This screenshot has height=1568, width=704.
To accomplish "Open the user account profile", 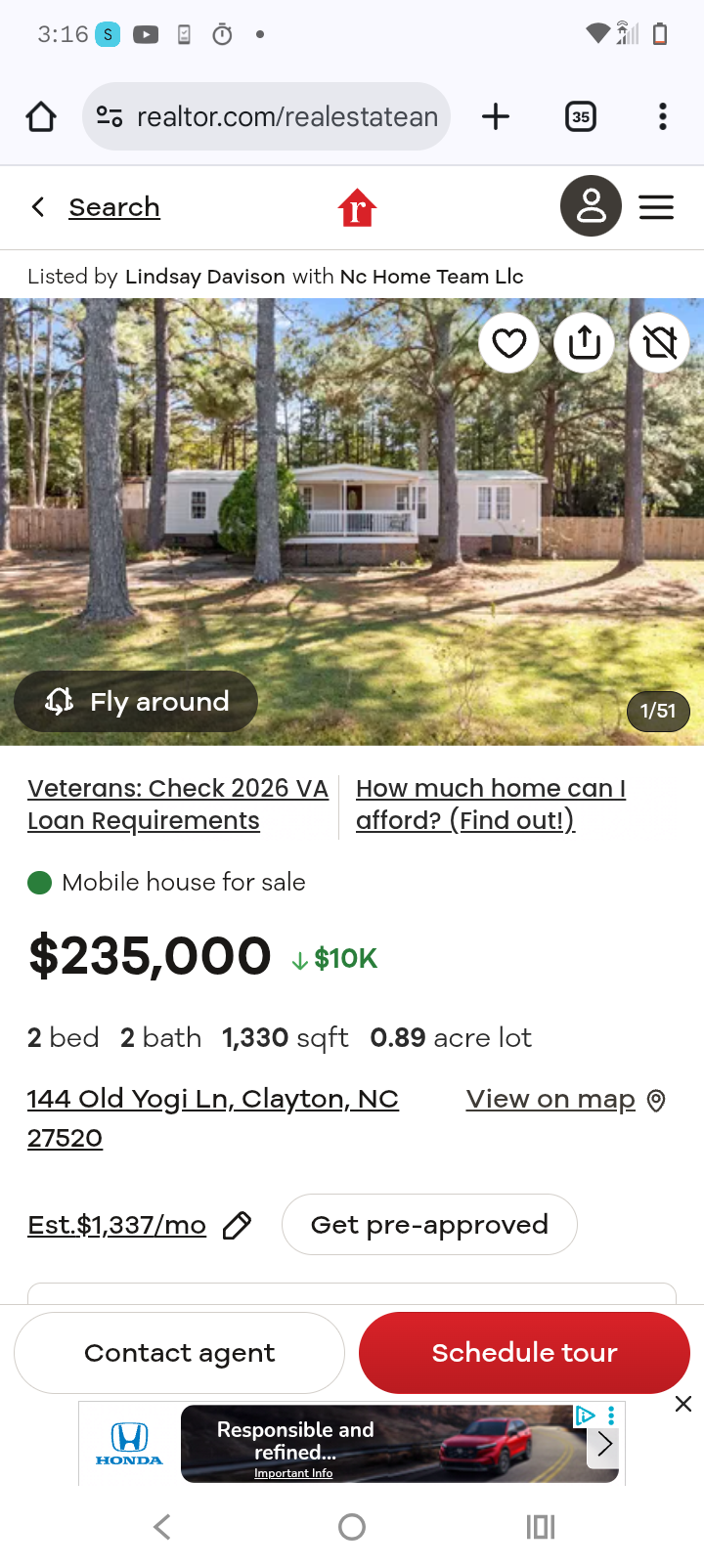I will 591,206.
